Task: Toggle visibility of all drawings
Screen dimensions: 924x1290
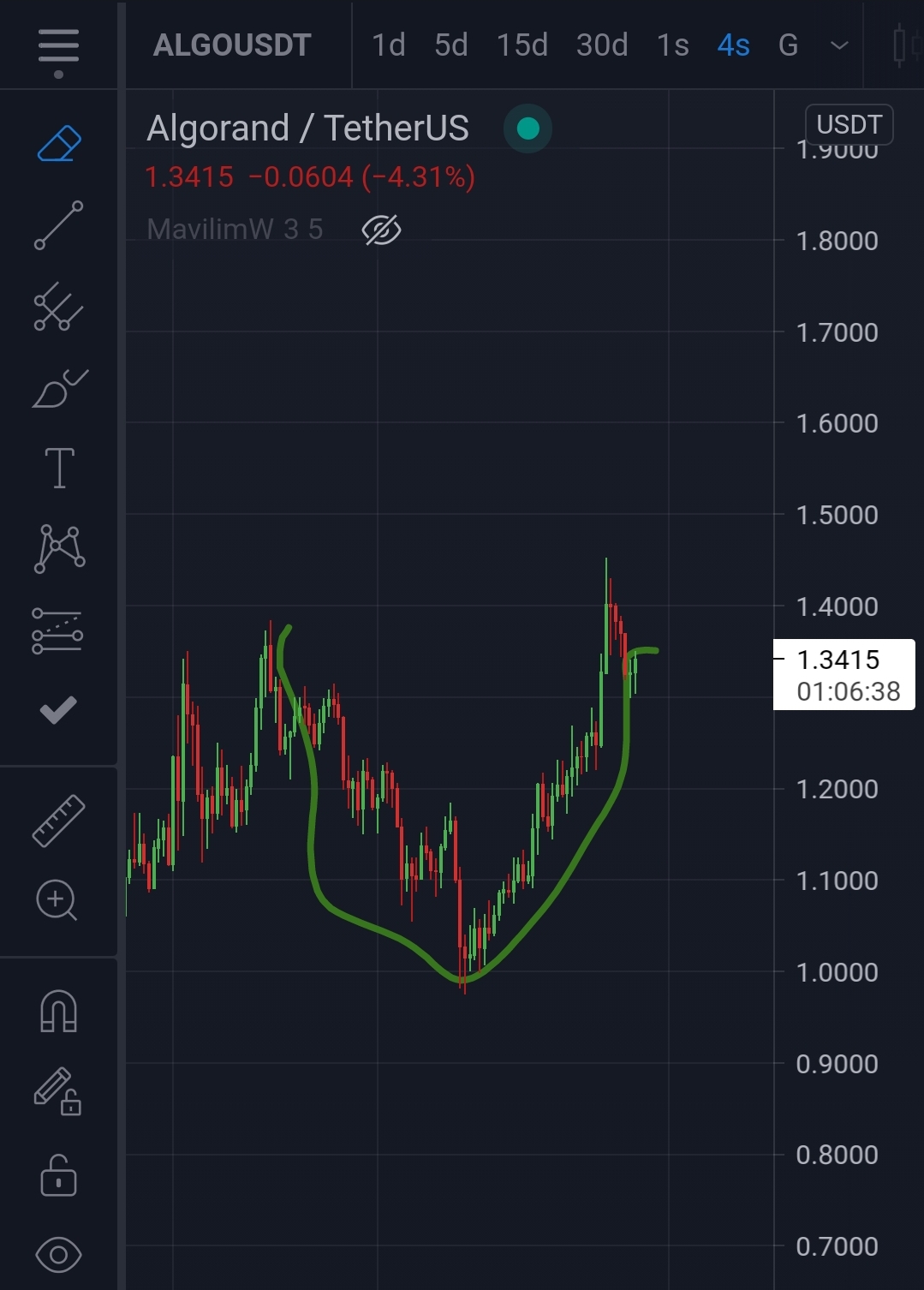Action: (x=58, y=1255)
